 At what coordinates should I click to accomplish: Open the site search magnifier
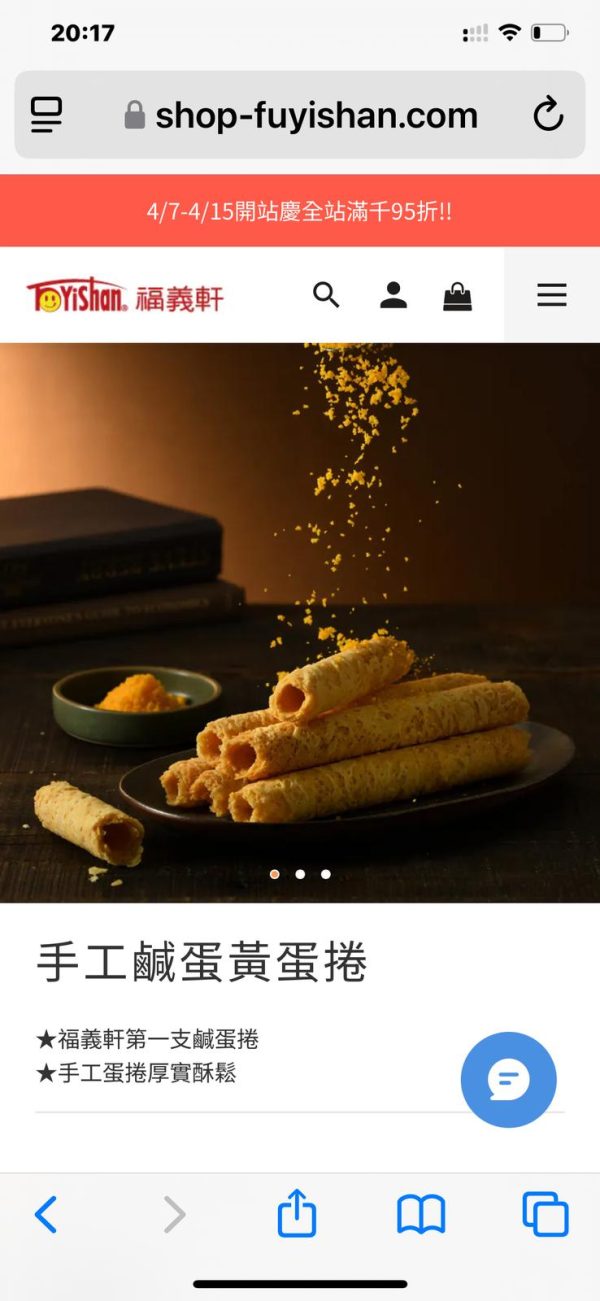click(x=326, y=295)
